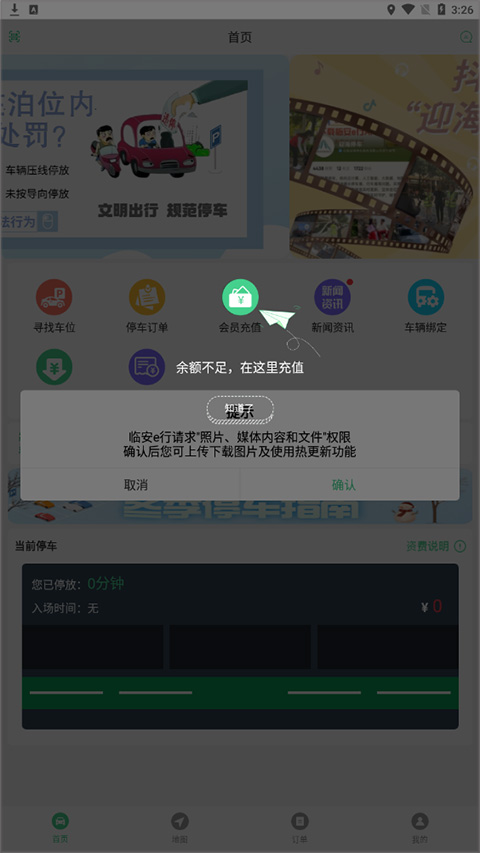The height and width of the screenshot is (853, 480).
Task: Cancel the permission prompt
Action: point(136,485)
